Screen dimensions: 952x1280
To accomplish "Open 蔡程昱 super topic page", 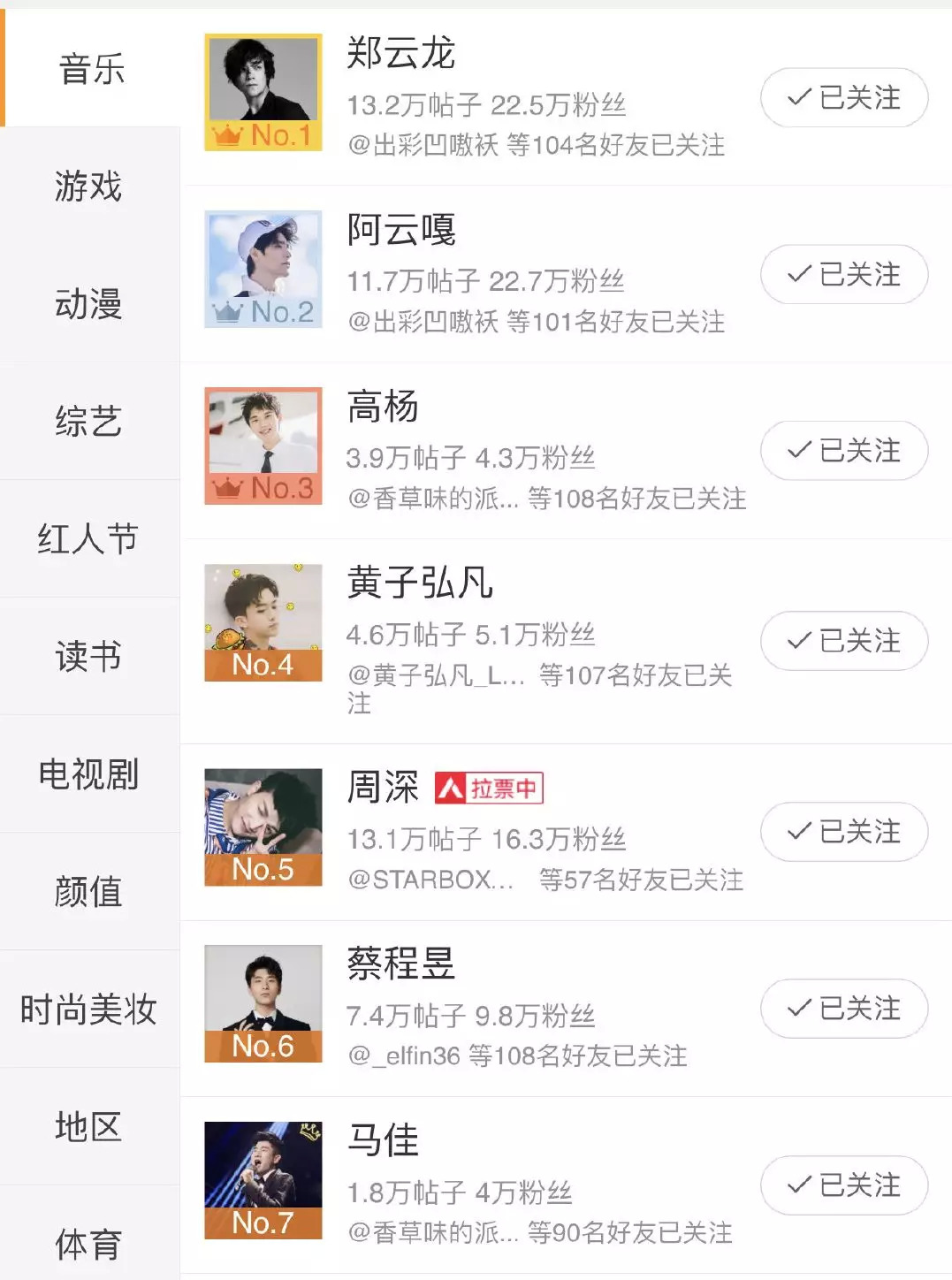I will [x=400, y=964].
